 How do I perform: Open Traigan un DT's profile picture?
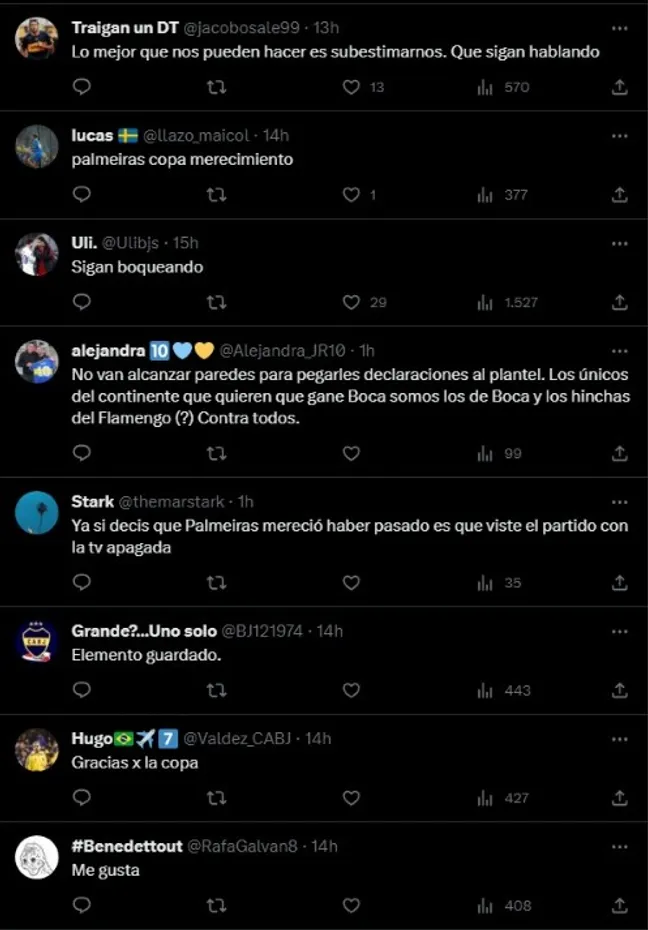pos(37,39)
